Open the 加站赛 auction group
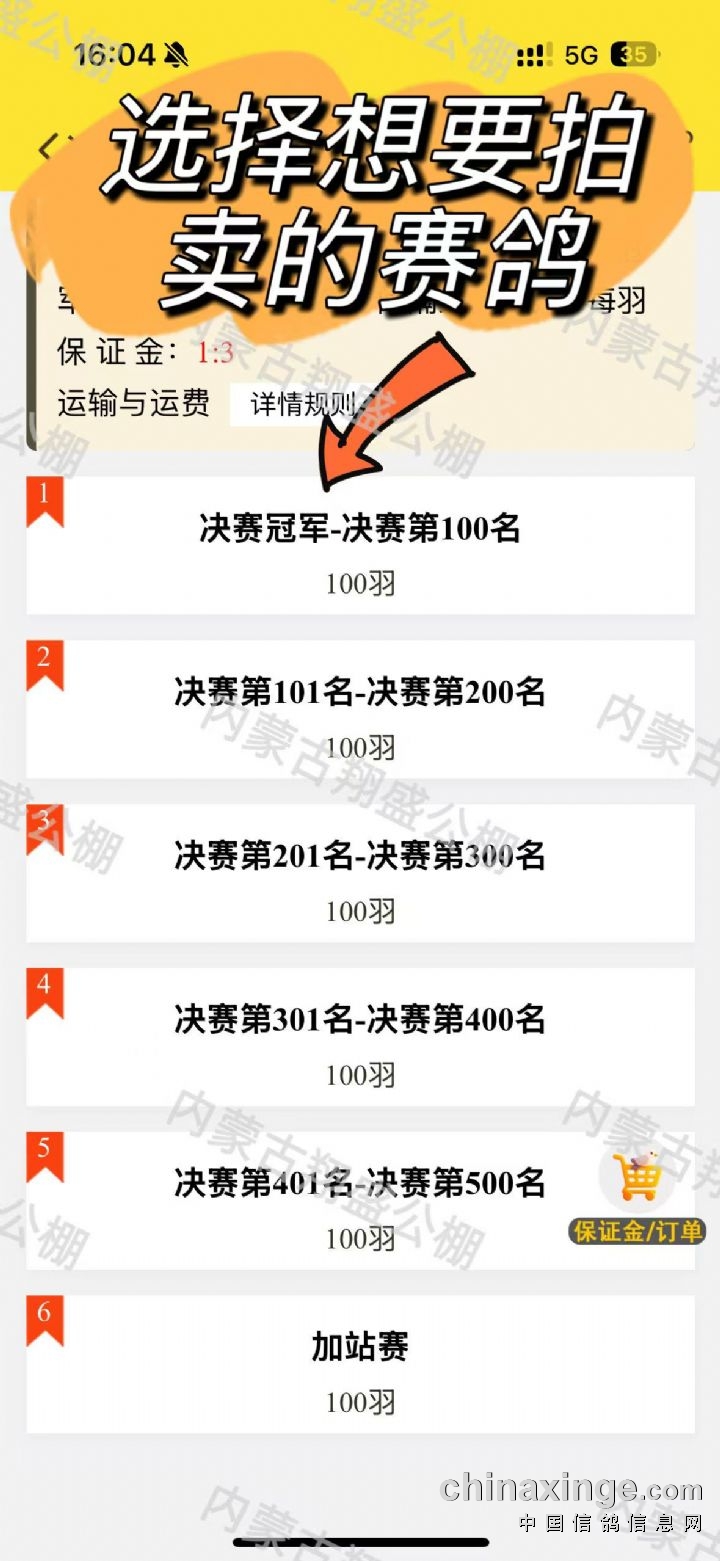Viewport: 720px width, 1561px height. pos(360,1365)
